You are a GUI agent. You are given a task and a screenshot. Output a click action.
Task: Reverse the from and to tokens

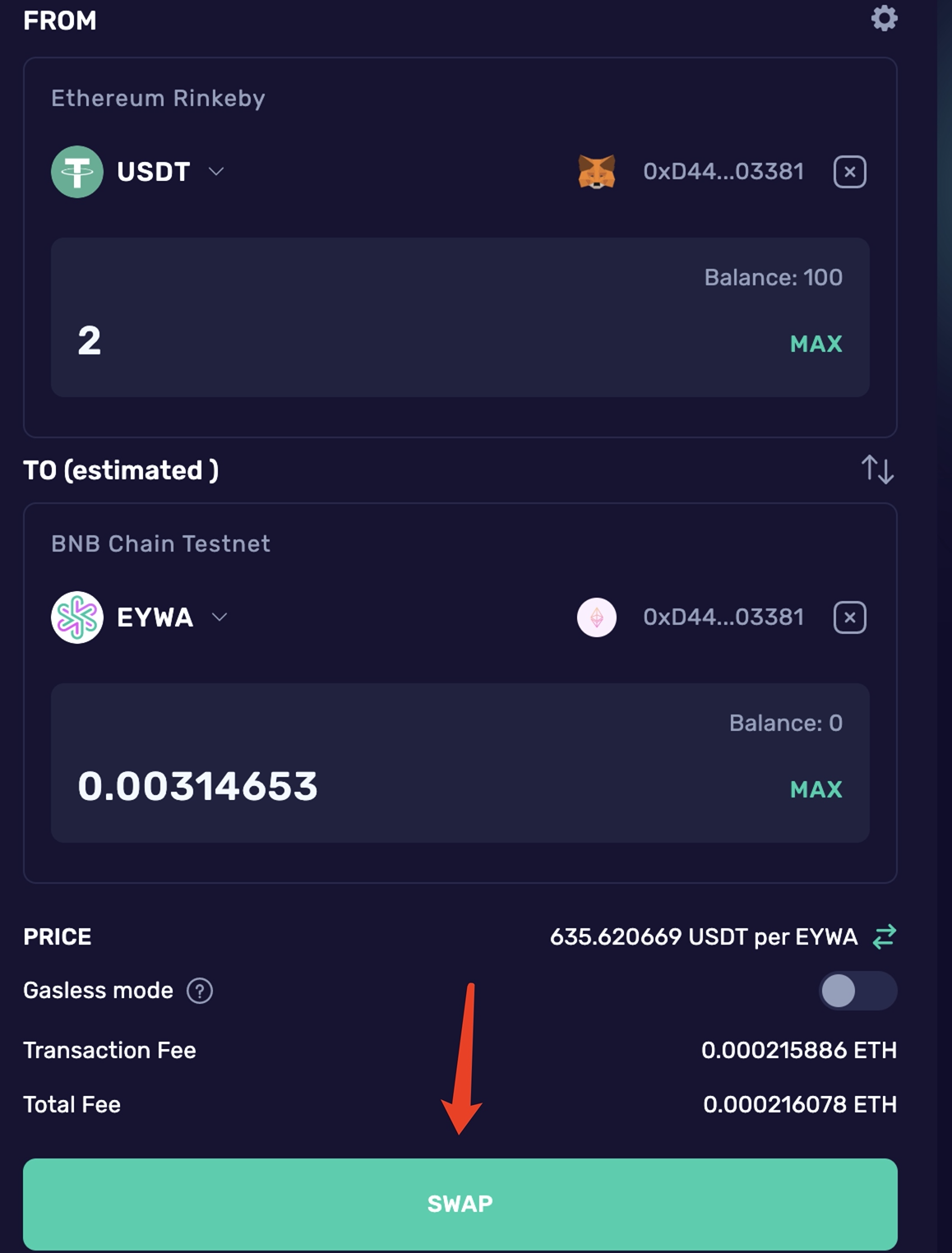click(x=877, y=469)
